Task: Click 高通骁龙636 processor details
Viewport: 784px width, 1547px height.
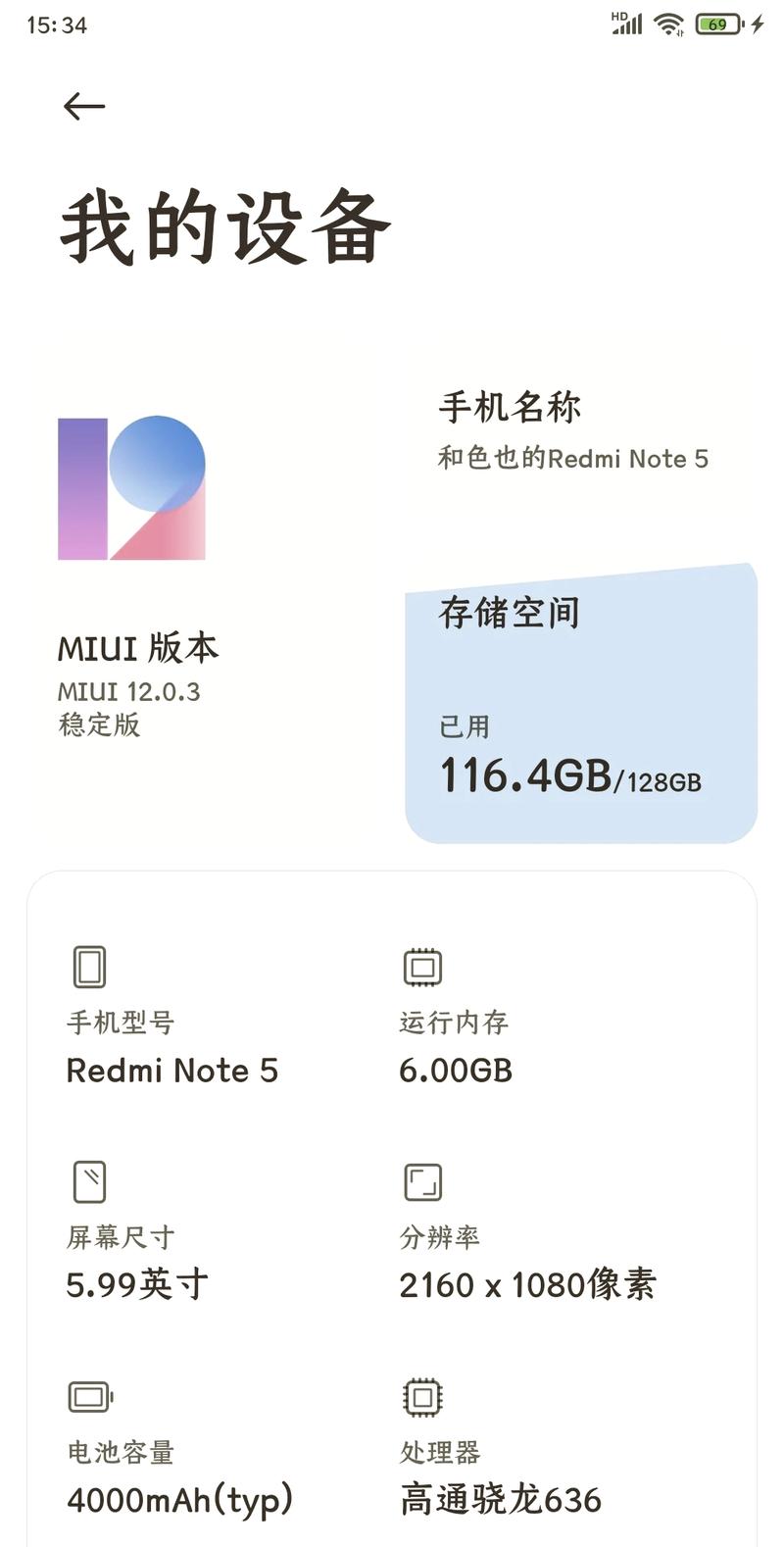Action: [x=503, y=1498]
